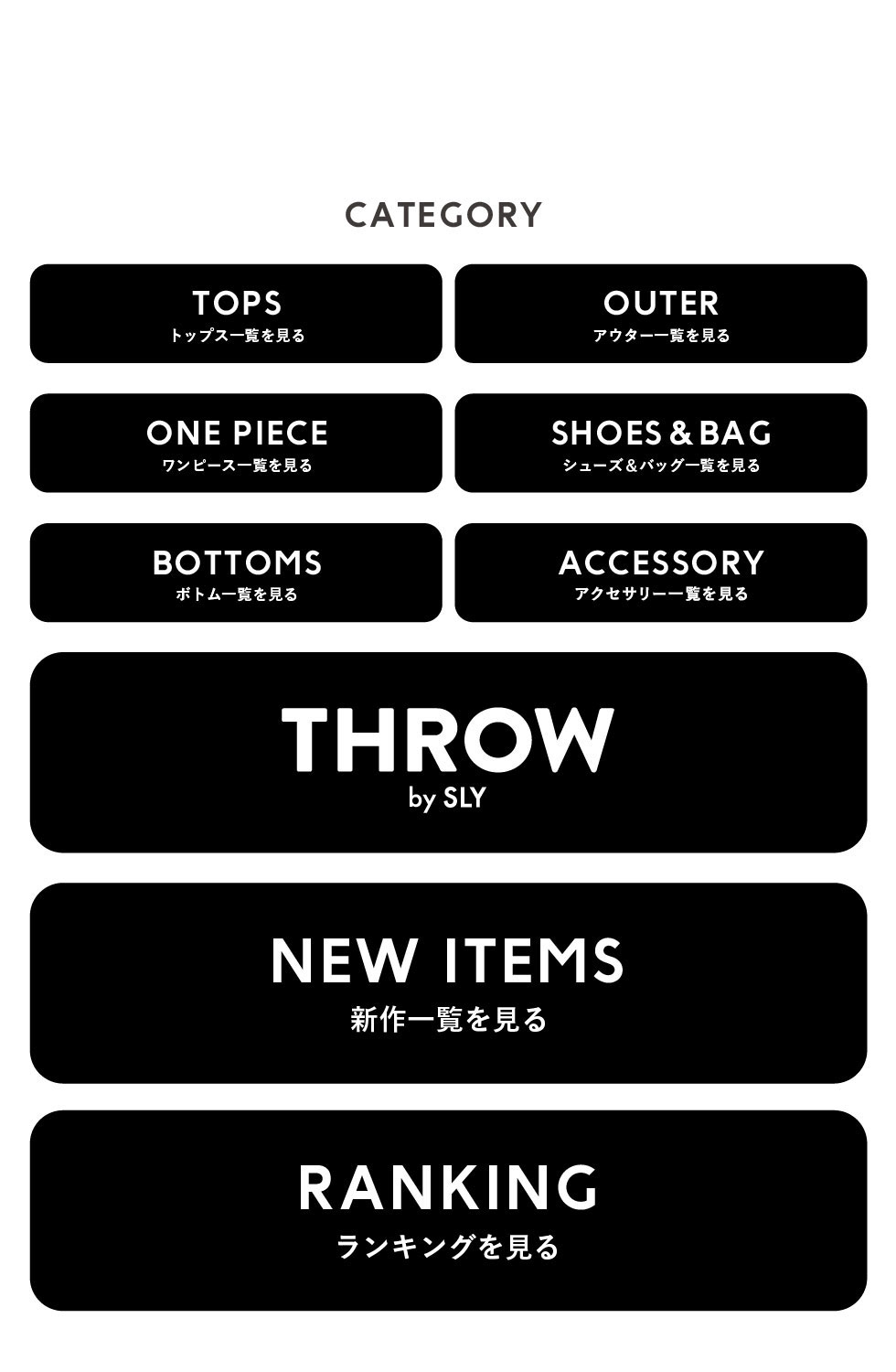Open the OUTER category
Viewport: 896px width, 1372px height.
(x=660, y=314)
